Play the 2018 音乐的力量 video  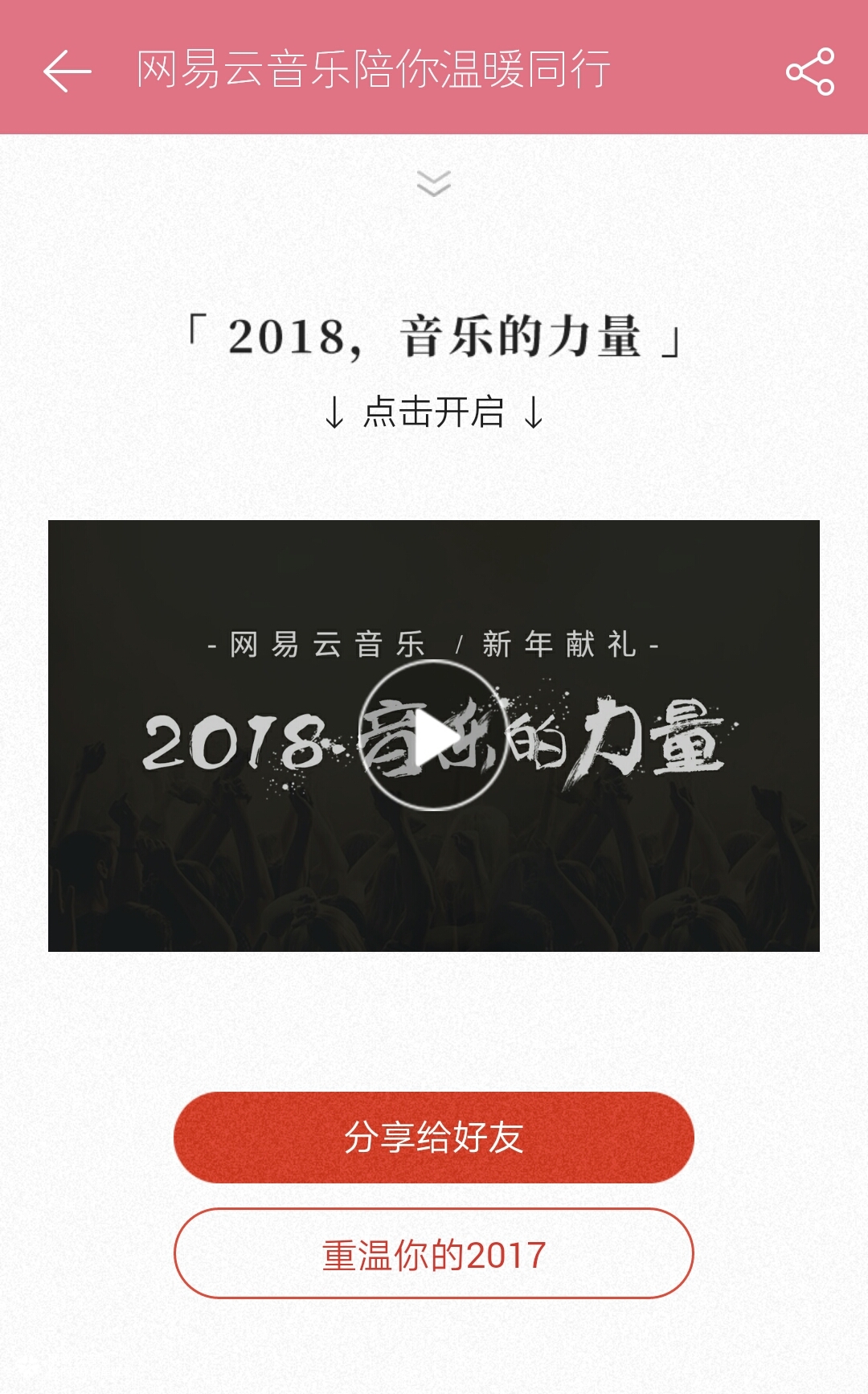pyautogui.click(x=434, y=736)
